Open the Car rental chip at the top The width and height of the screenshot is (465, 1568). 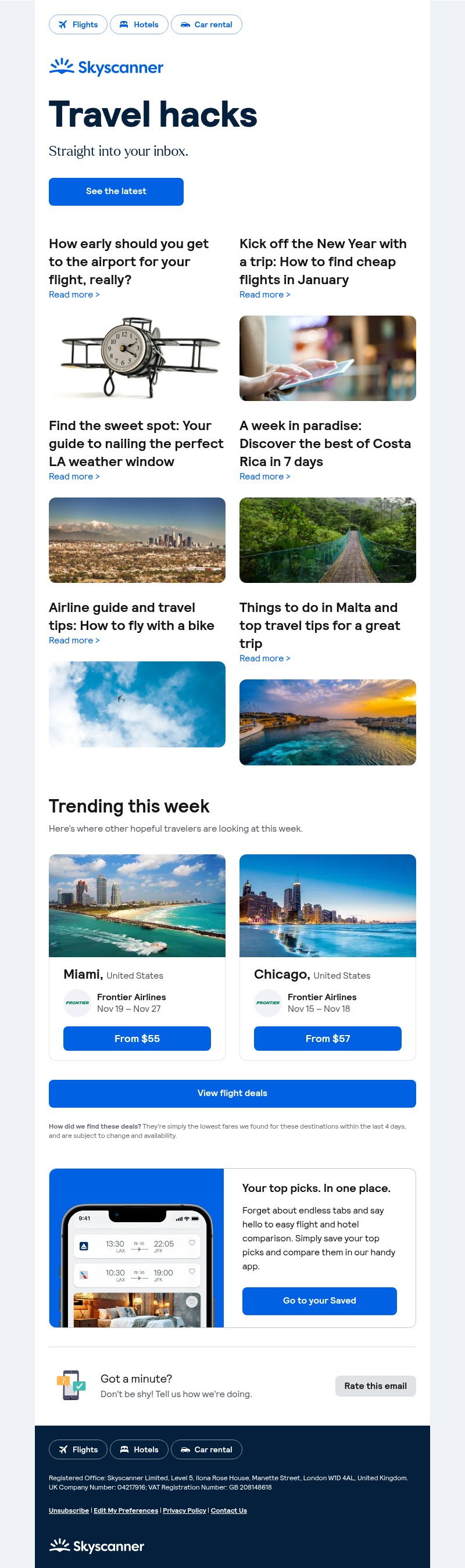[206, 24]
